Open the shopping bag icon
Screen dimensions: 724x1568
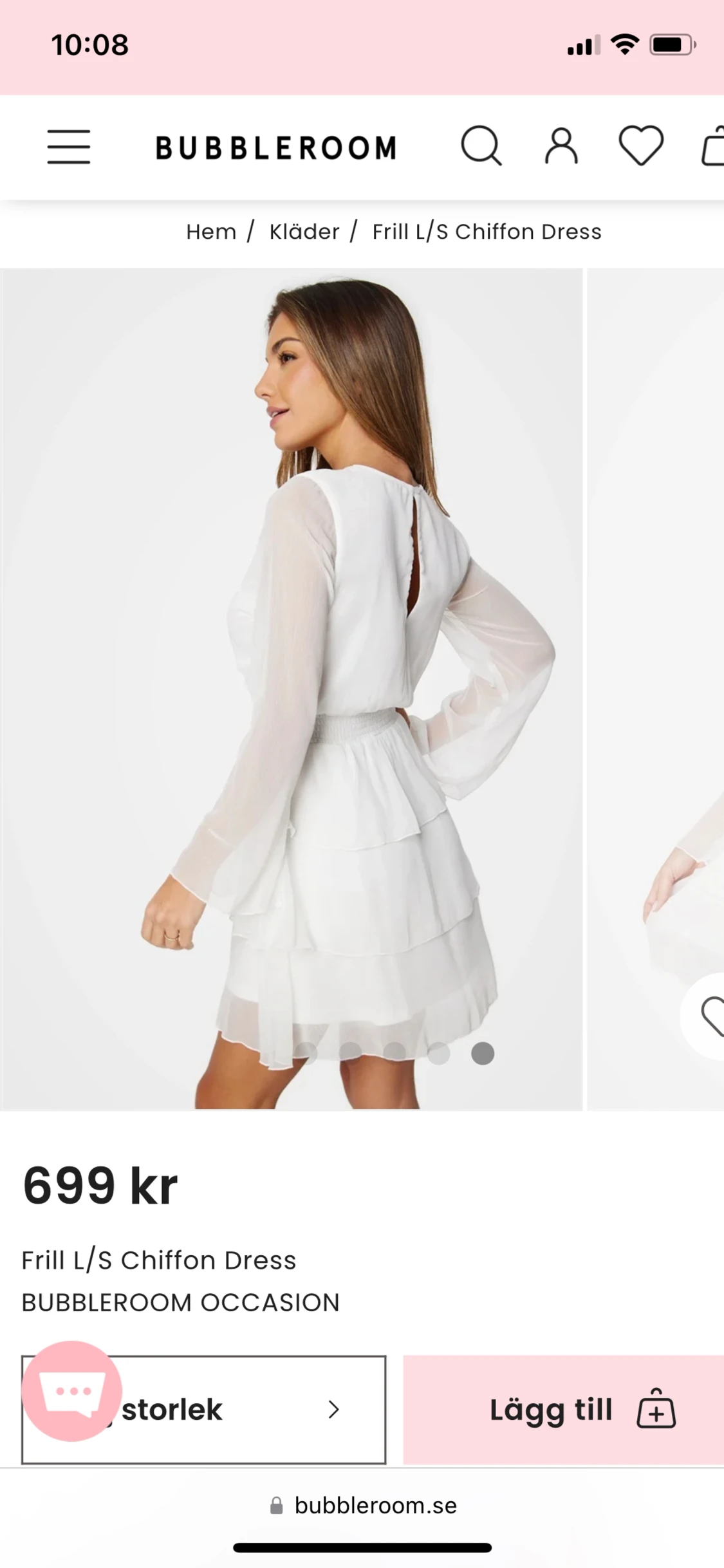[713, 147]
